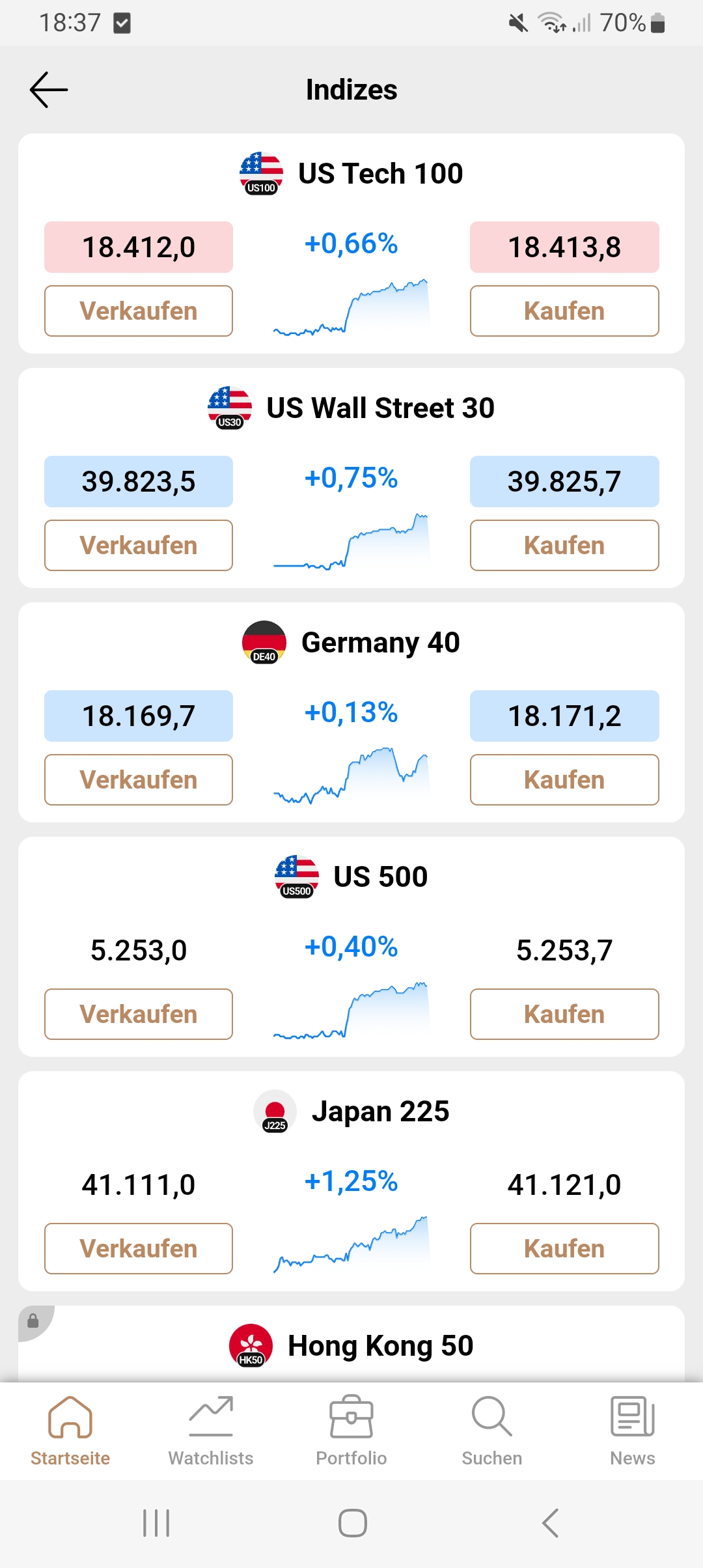Viewport: 703px width, 1568px height.
Task: Select the DE40 Germany flag icon
Action: tap(262, 642)
